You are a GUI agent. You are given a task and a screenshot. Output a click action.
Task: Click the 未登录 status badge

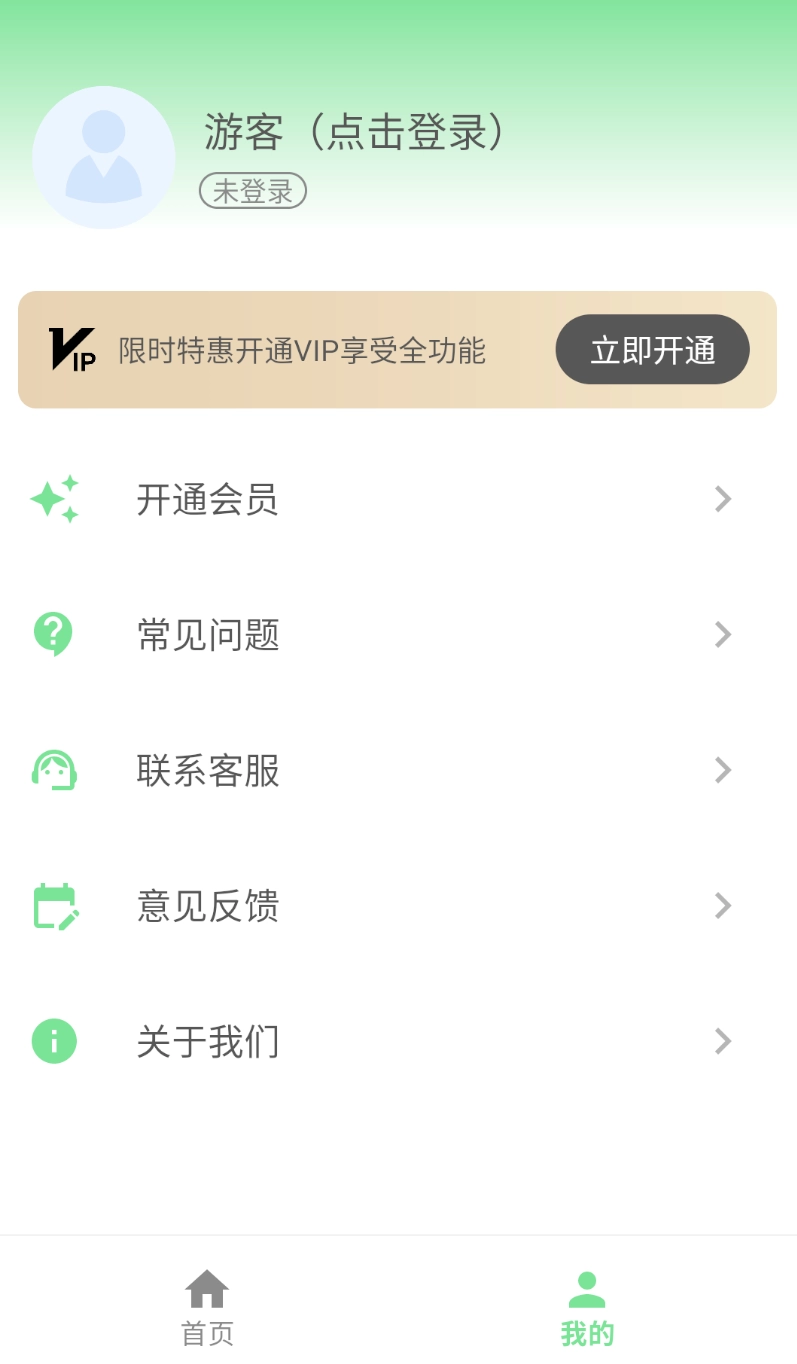click(x=252, y=191)
